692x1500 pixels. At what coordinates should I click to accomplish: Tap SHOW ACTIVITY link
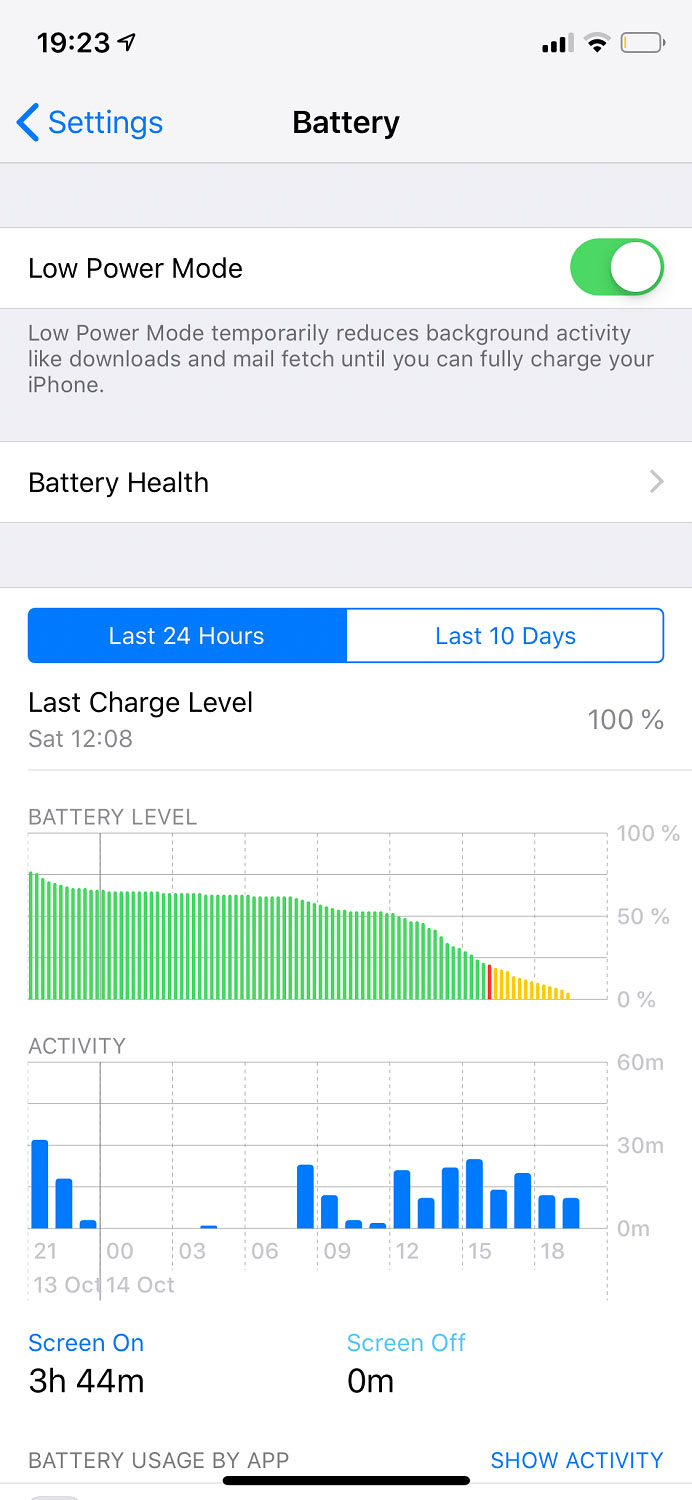(576, 1461)
